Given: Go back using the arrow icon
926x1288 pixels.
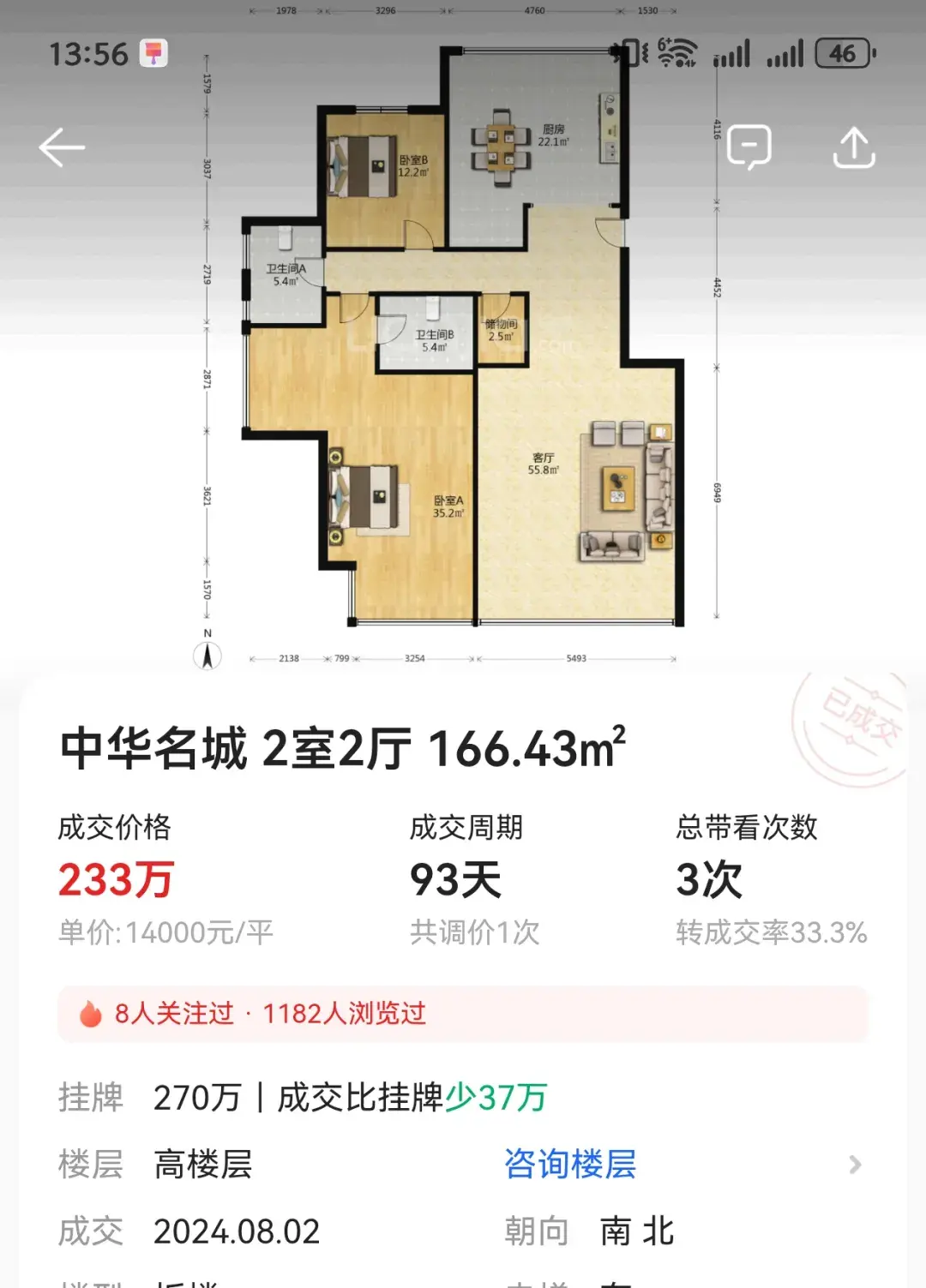Looking at the screenshot, I should (62, 148).
